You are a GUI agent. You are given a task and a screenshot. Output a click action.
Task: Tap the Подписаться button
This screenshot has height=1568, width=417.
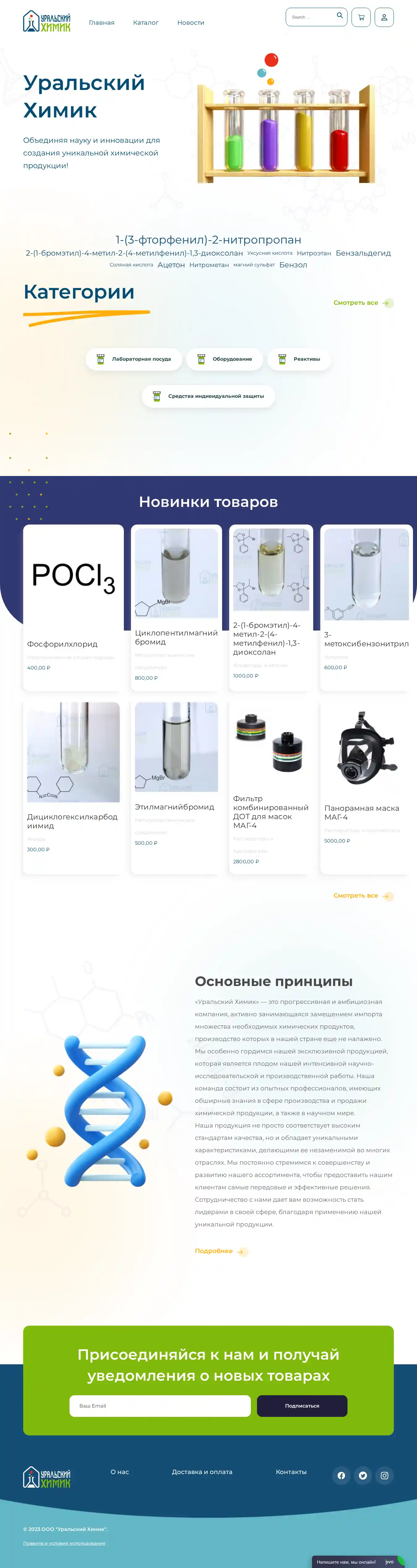[x=301, y=1405]
